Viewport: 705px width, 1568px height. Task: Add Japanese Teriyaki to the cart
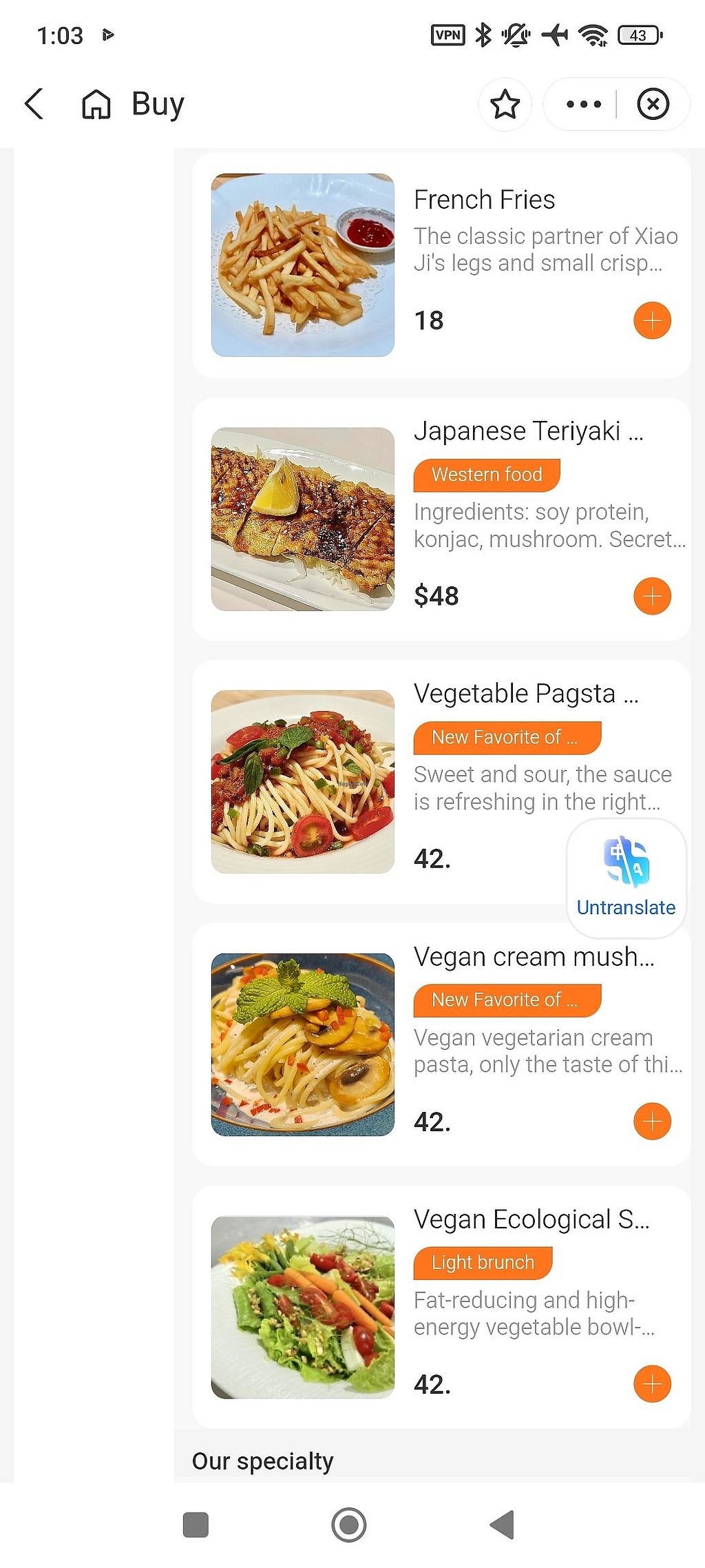click(652, 596)
